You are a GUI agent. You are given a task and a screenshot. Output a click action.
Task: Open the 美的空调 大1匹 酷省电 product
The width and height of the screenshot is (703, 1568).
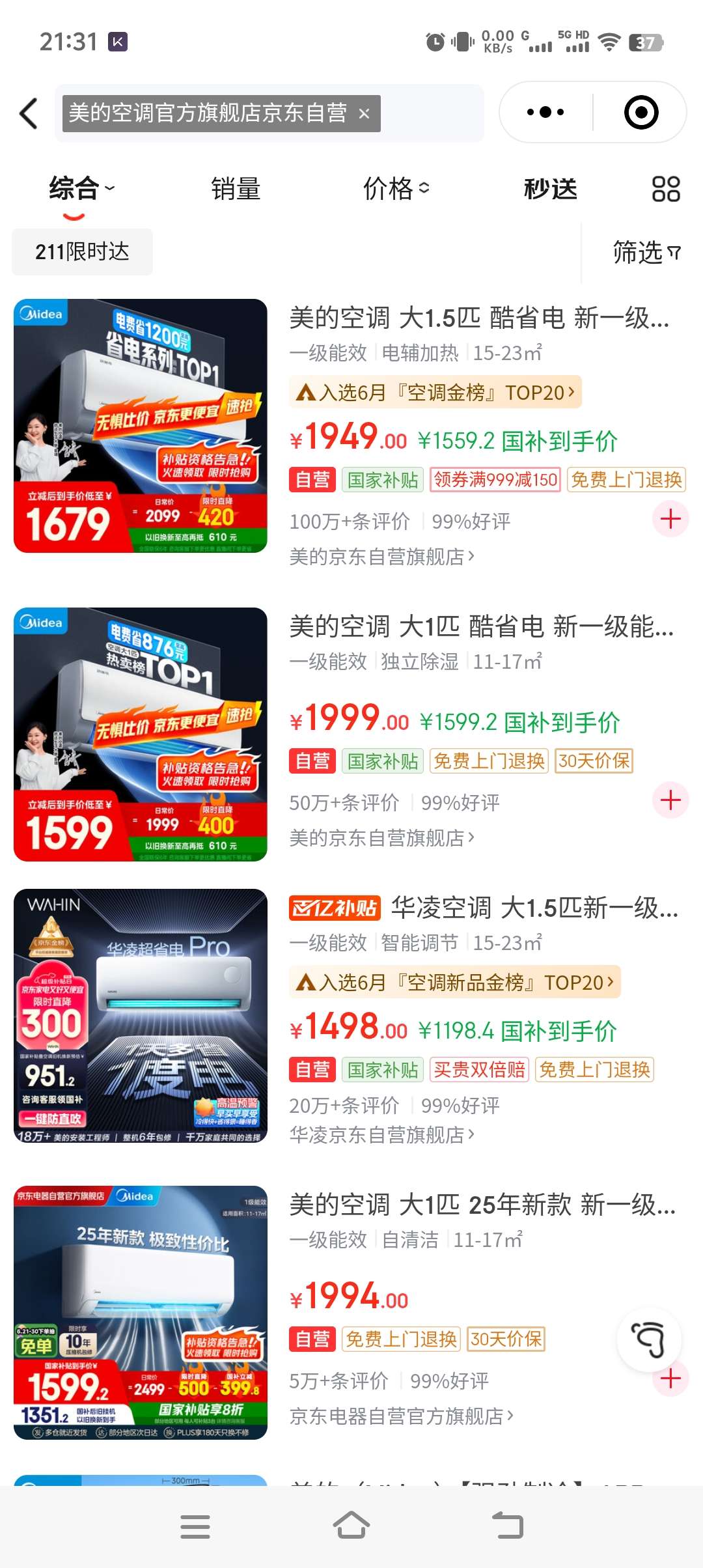480,626
